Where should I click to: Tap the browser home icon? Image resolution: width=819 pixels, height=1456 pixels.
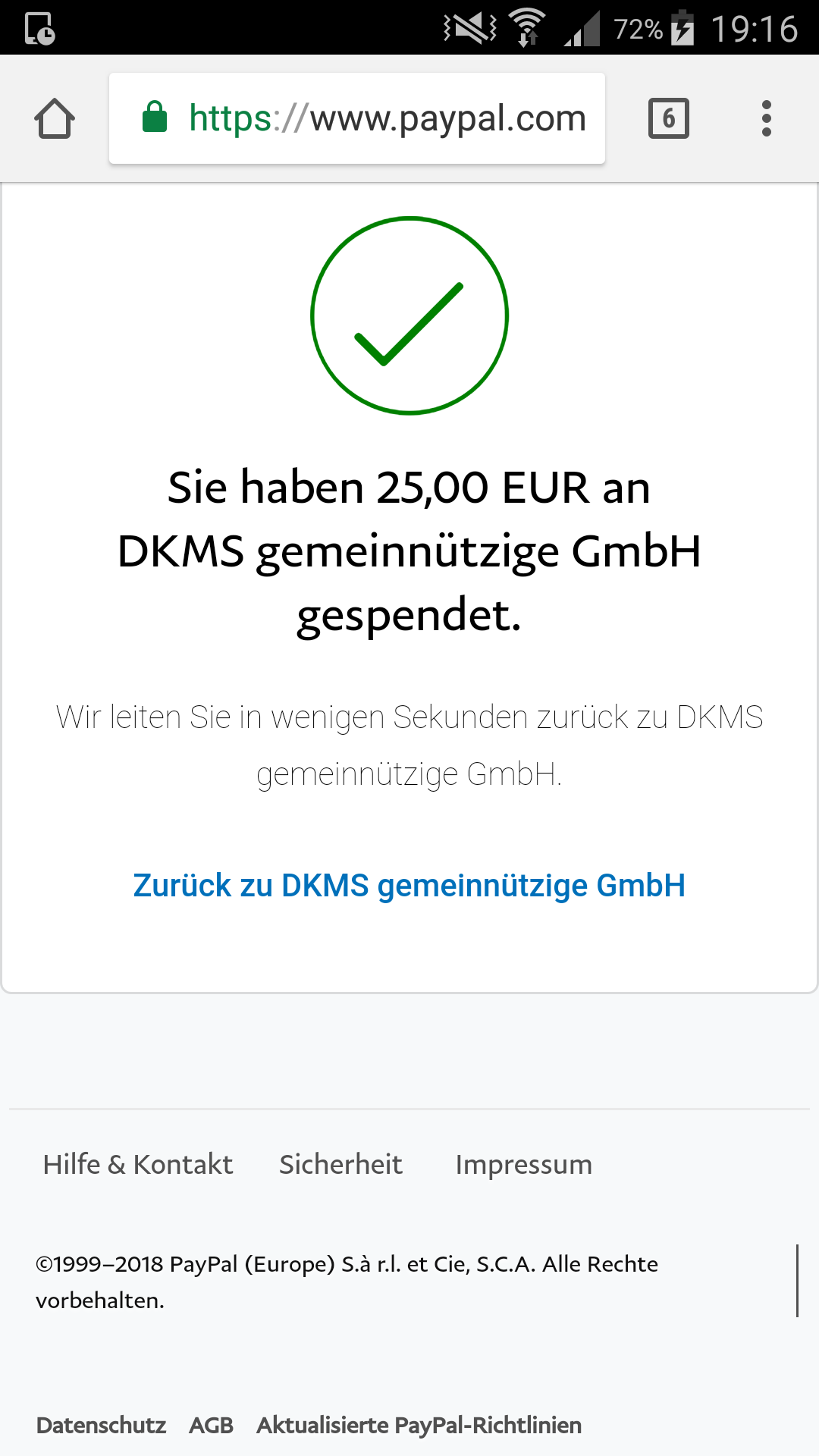click(55, 118)
